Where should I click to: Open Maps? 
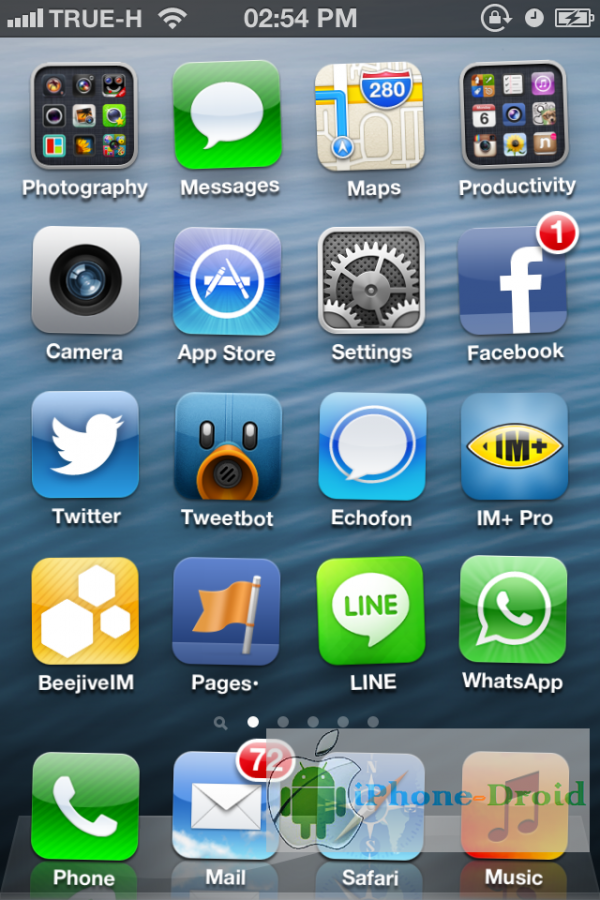368,115
